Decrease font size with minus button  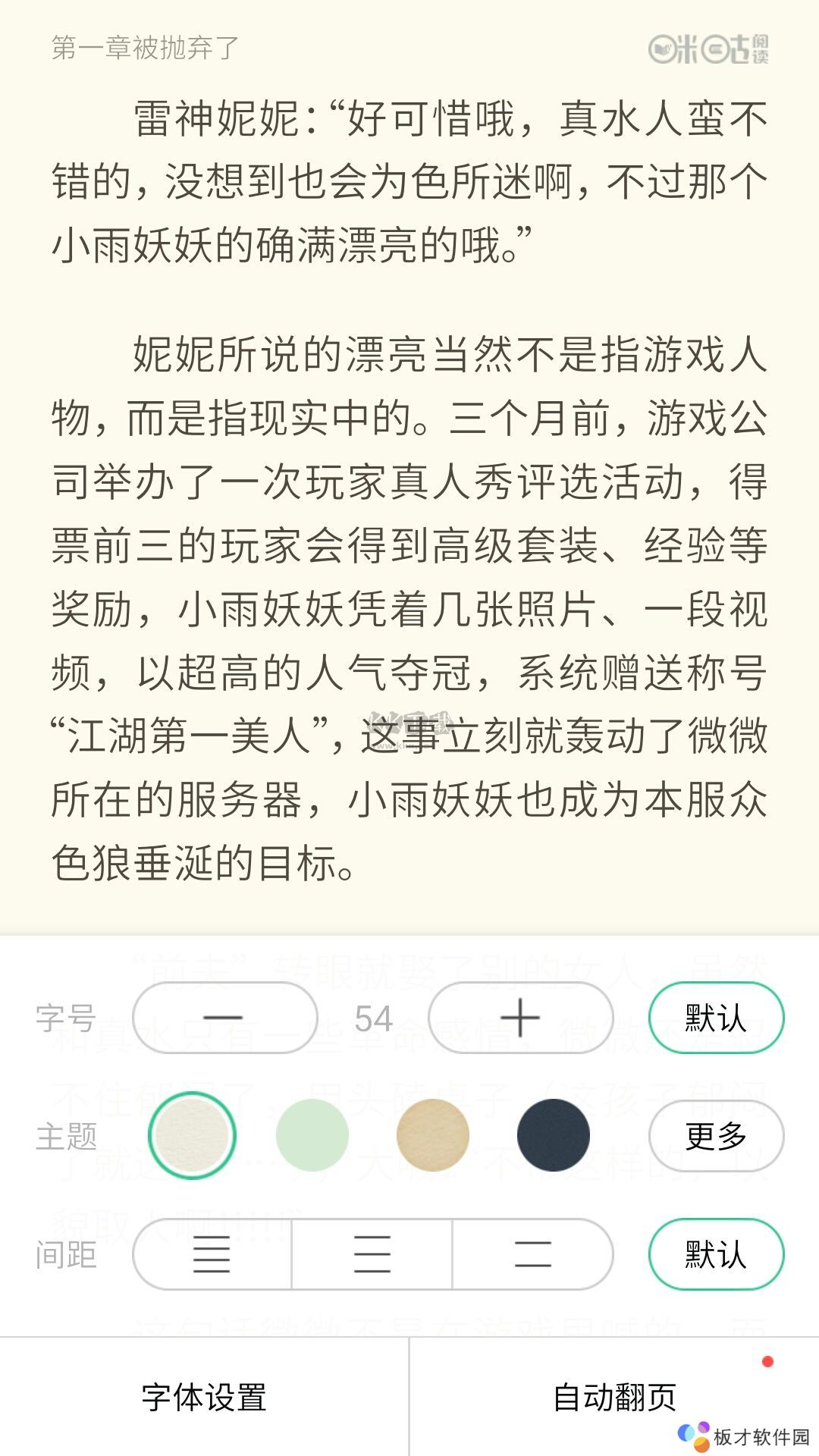(224, 1018)
